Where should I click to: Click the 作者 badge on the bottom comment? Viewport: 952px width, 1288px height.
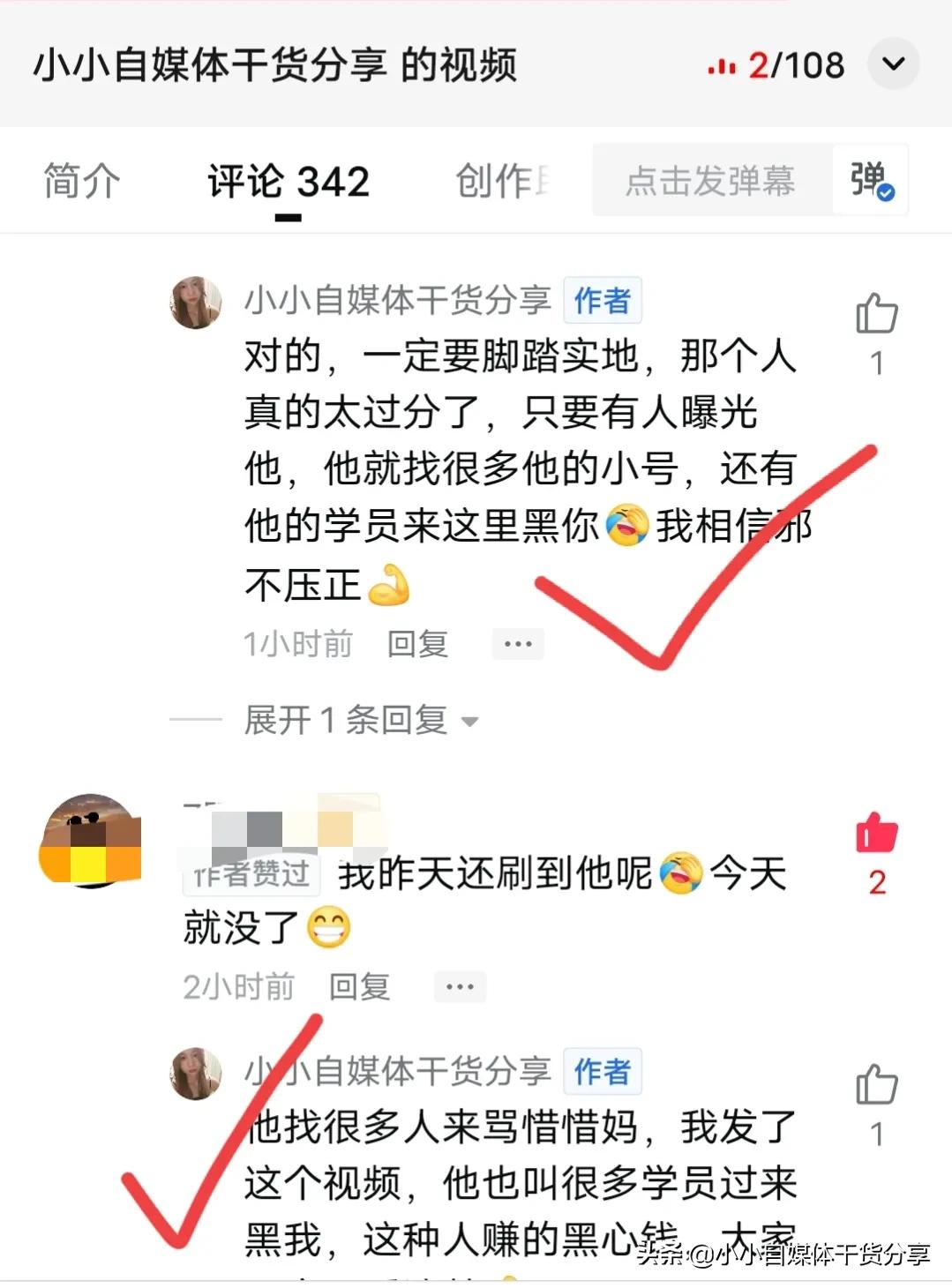click(602, 1071)
